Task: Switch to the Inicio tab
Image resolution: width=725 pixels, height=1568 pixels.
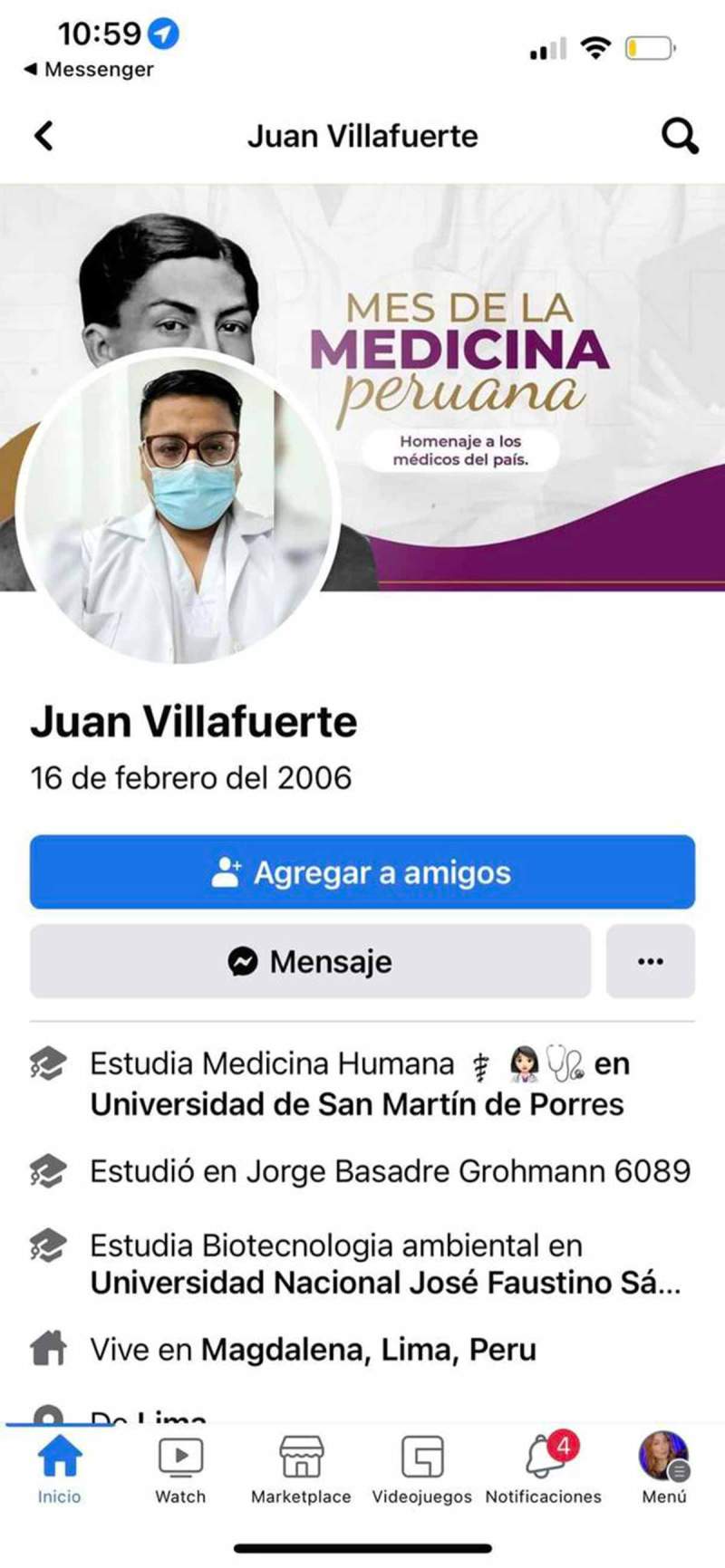Action: pyautogui.click(x=59, y=1469)
